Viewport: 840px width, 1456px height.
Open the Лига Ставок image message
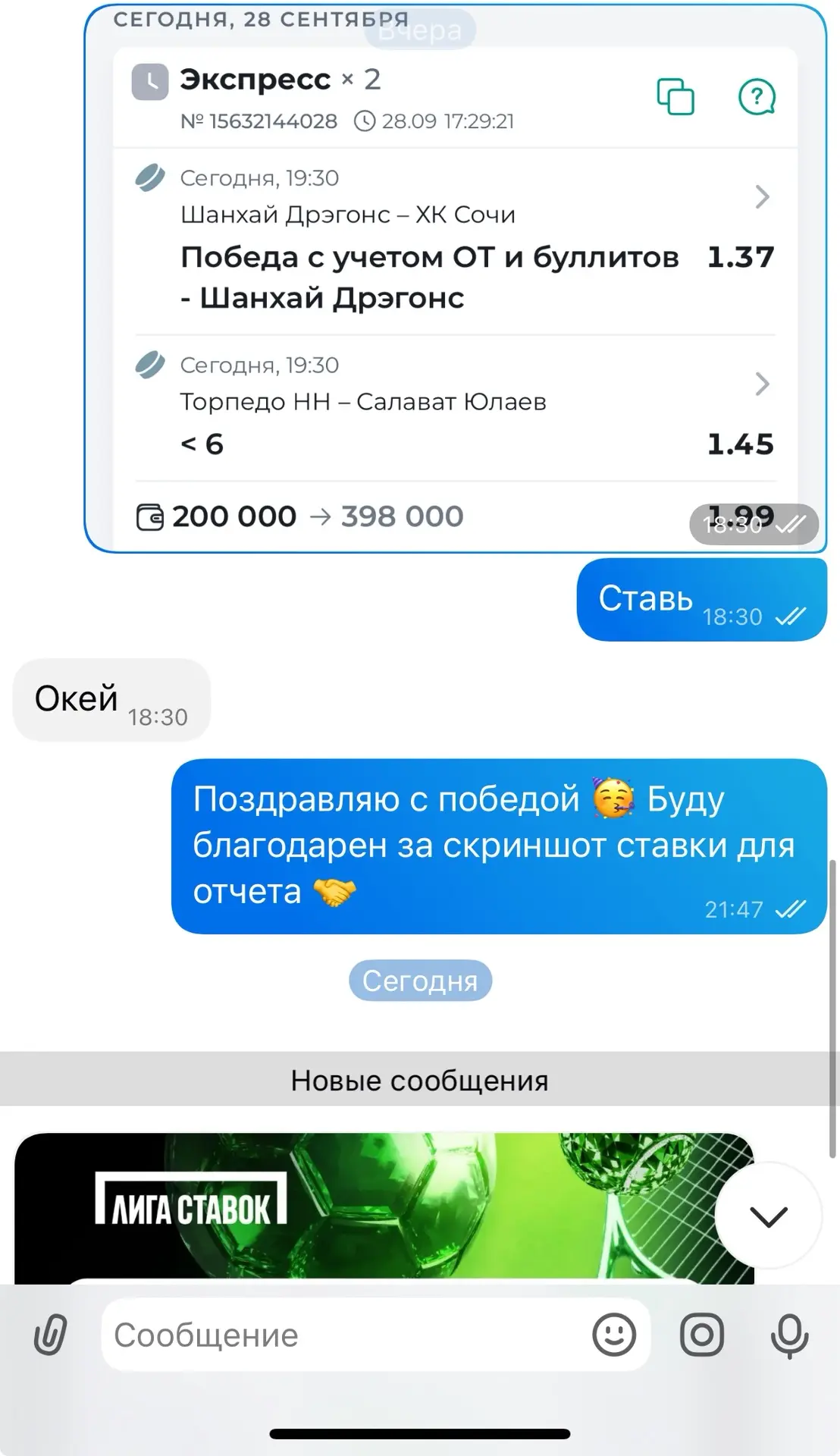pos(384,1208)
